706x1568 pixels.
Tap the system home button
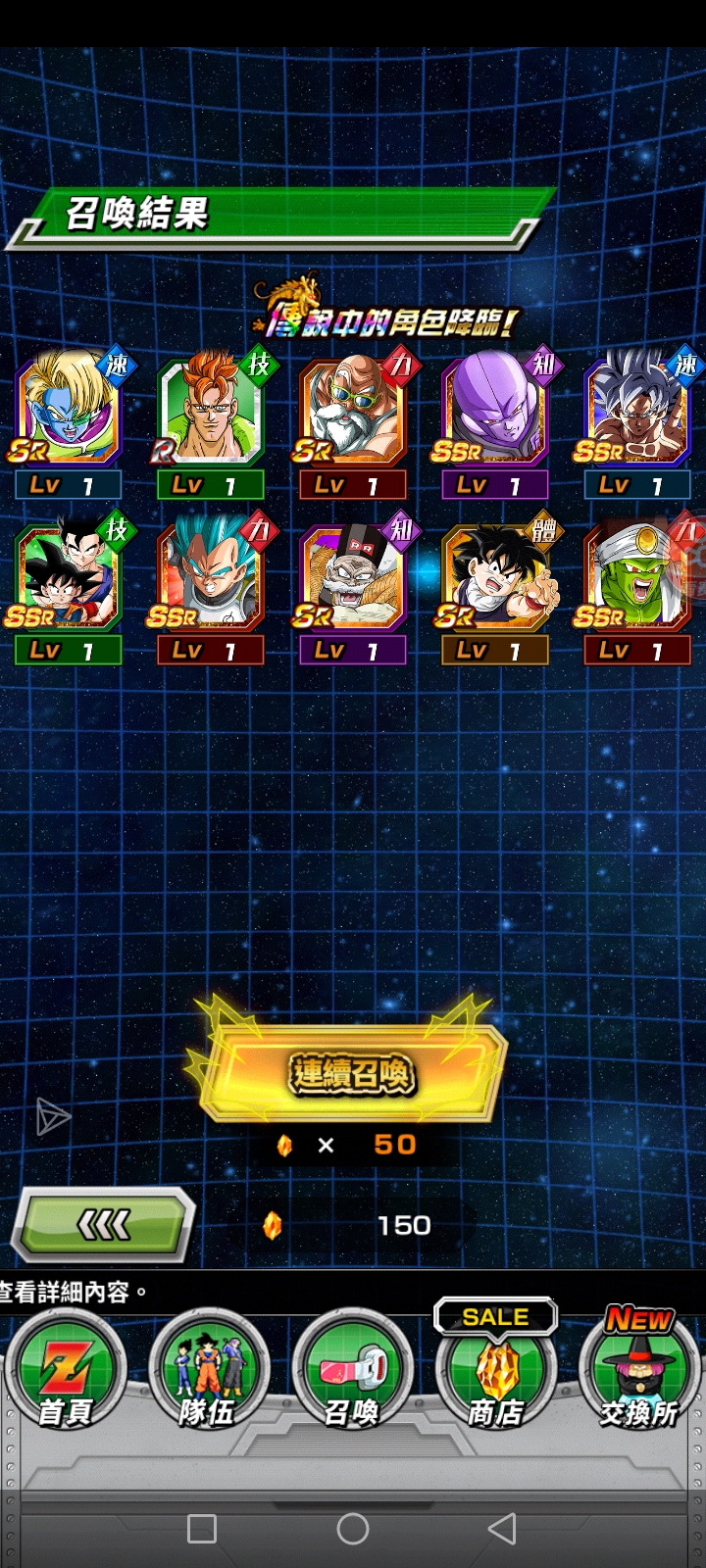(353, 1528)
